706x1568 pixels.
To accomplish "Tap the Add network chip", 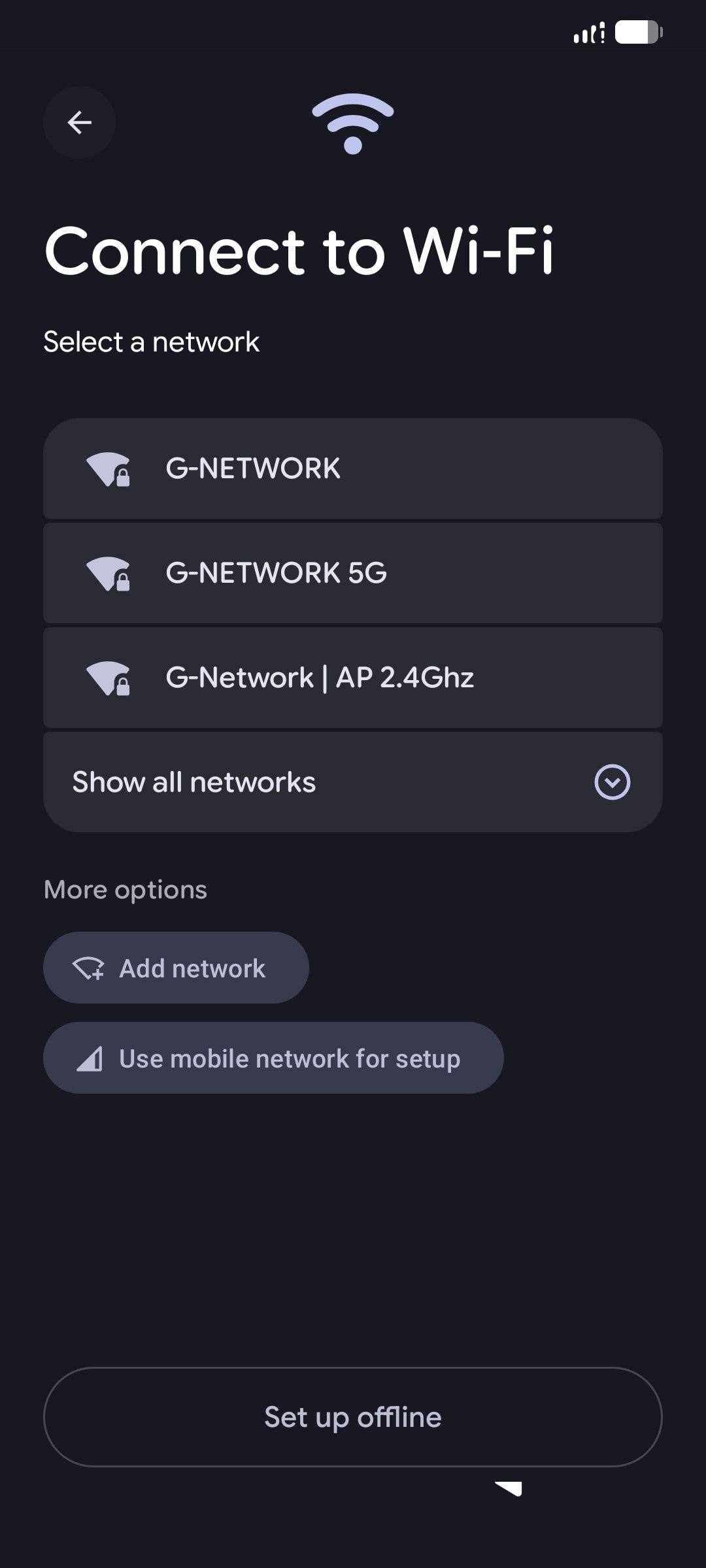I will [176, 968].
